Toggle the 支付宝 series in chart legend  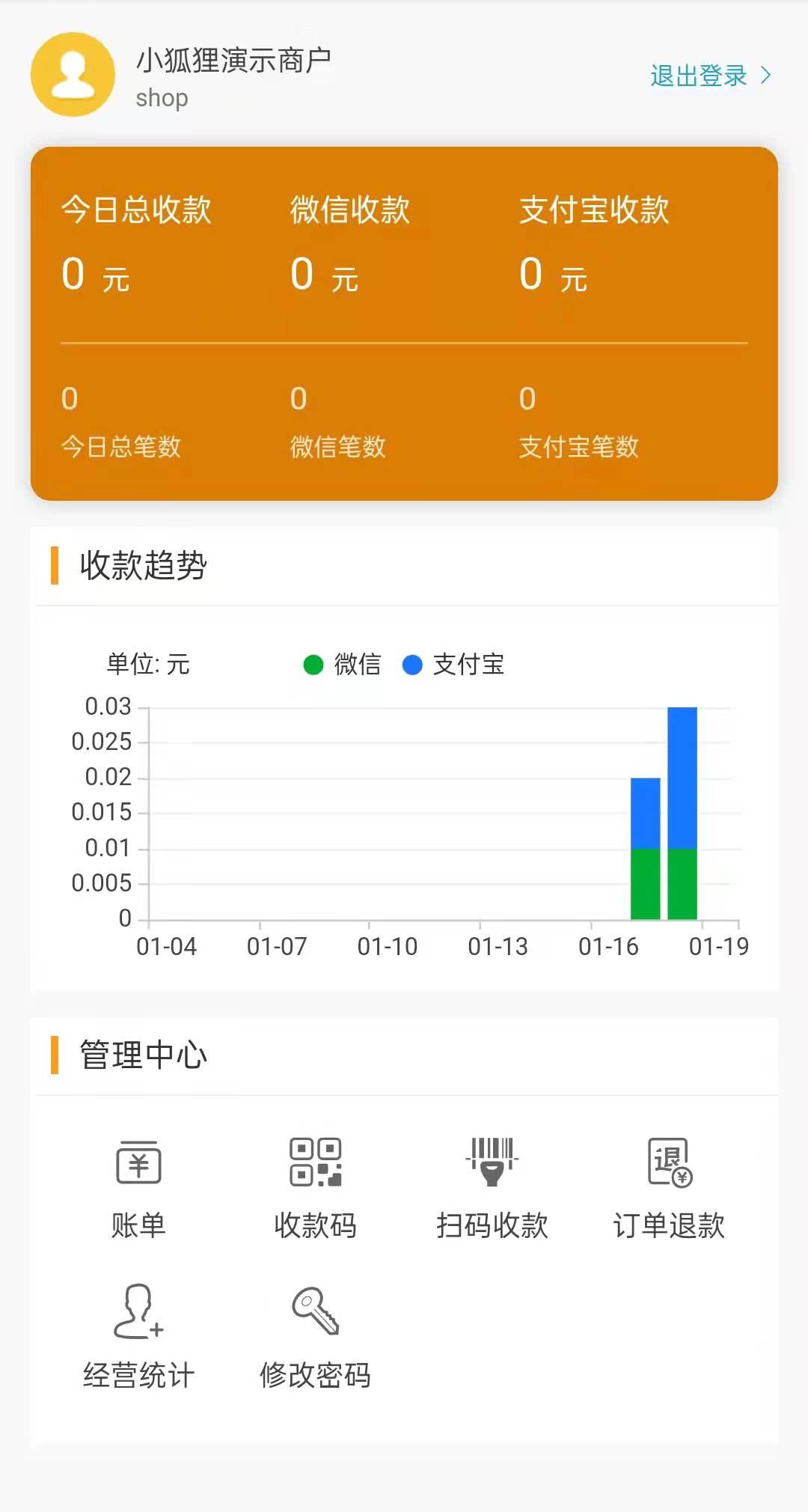453,665
